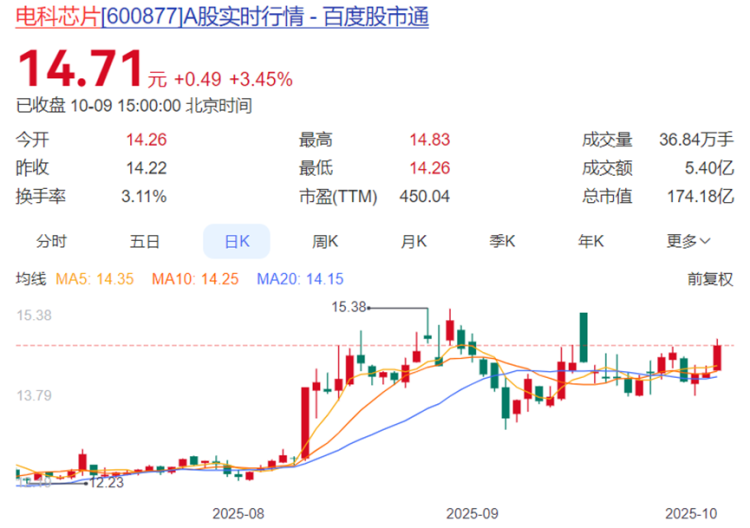Show the 月K monthly chart
Image resolution: width=750 pixels, height=528 pixels.
(414, 241)
